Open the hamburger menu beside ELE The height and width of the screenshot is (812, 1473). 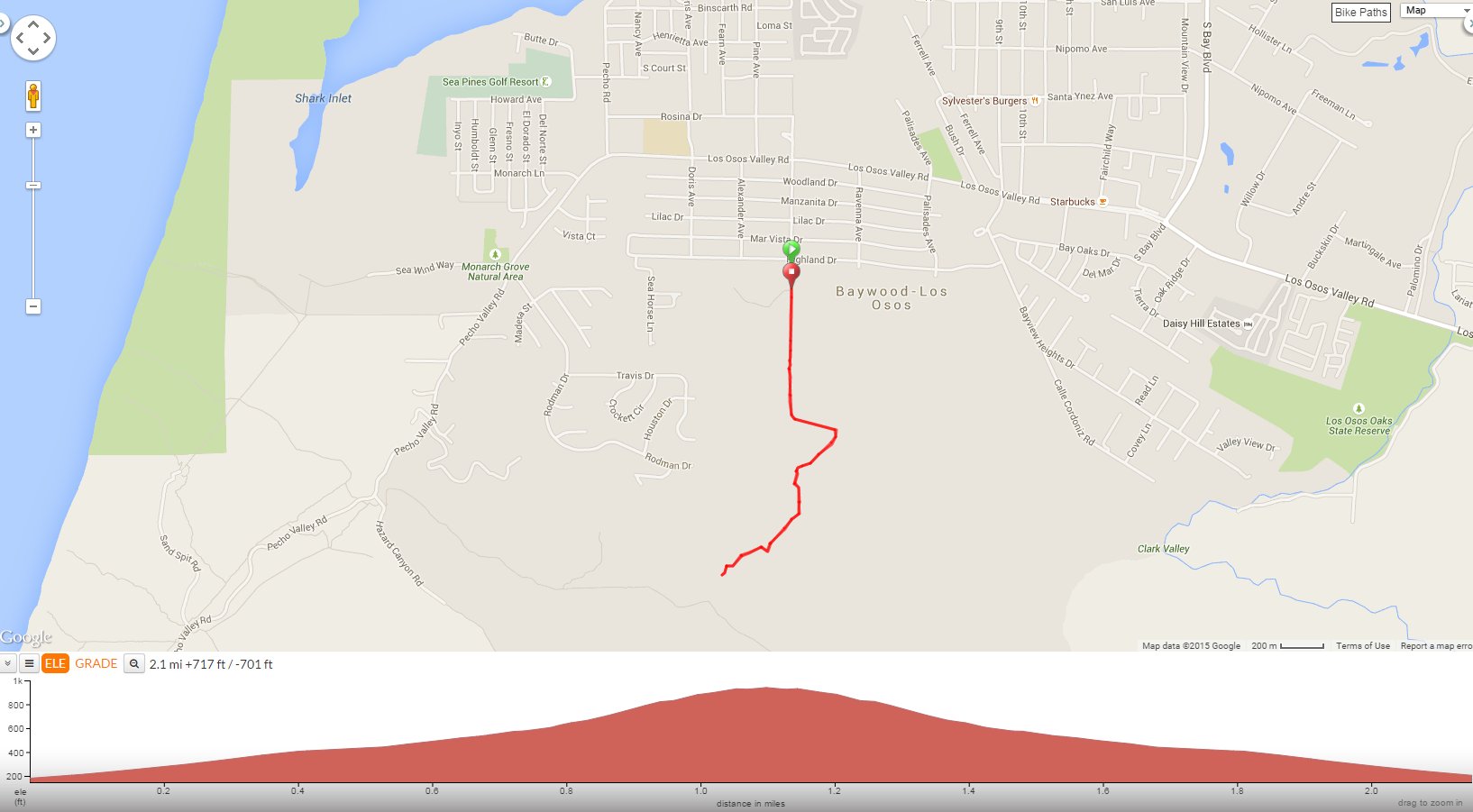click(x=29, y=663)
